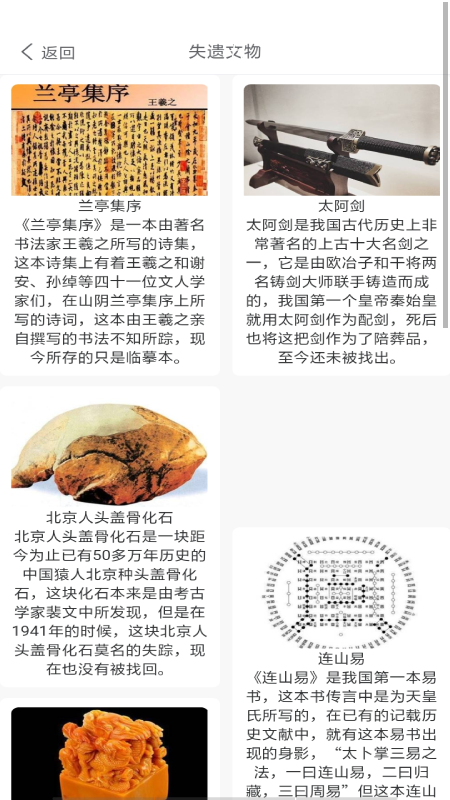Select the 北京人头盖骨化石 card
The height and width of the screenshot is (800, 450).
point(110,537)
